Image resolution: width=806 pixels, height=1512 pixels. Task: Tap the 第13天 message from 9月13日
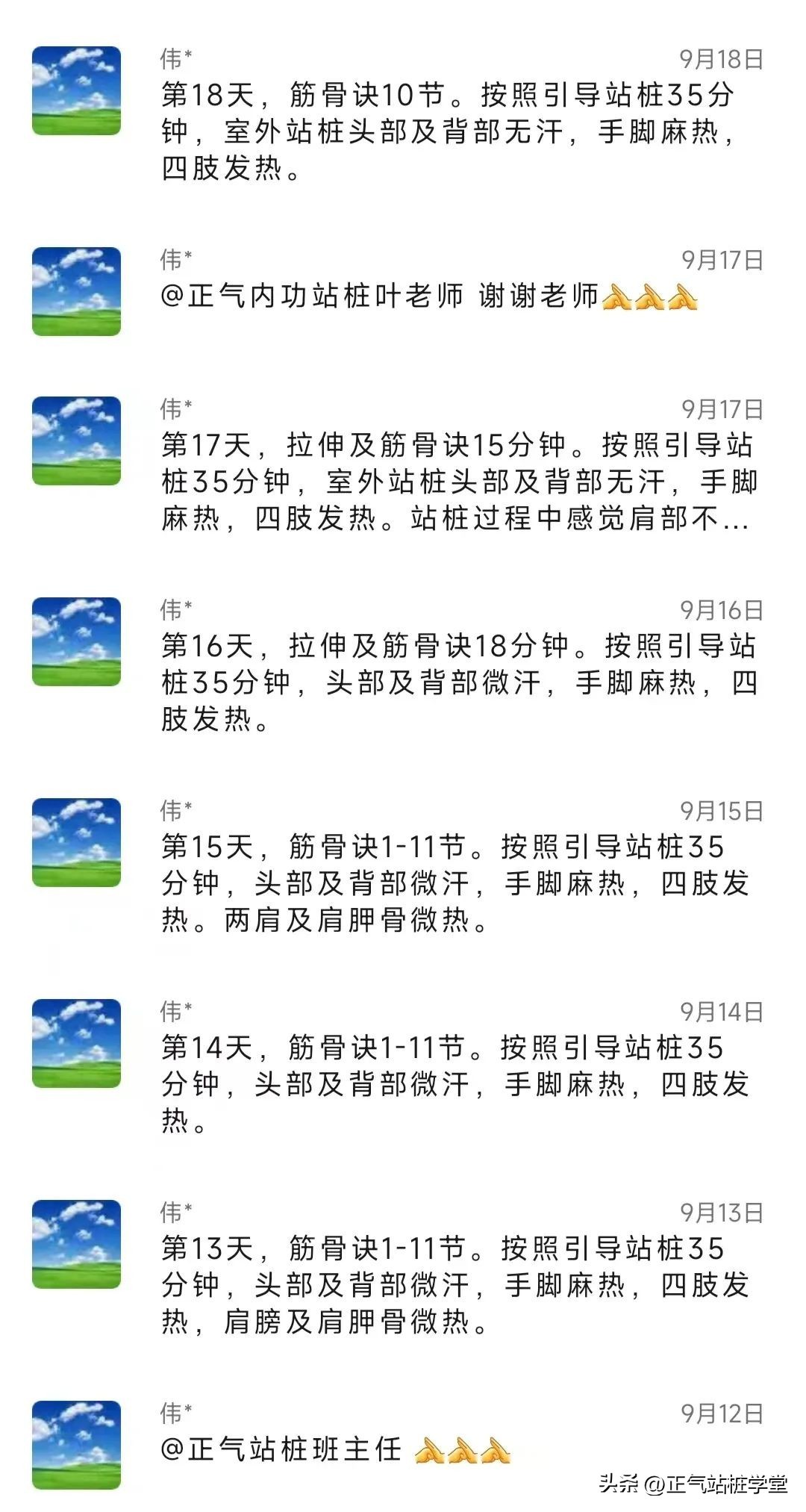[x=455, y=1285]
